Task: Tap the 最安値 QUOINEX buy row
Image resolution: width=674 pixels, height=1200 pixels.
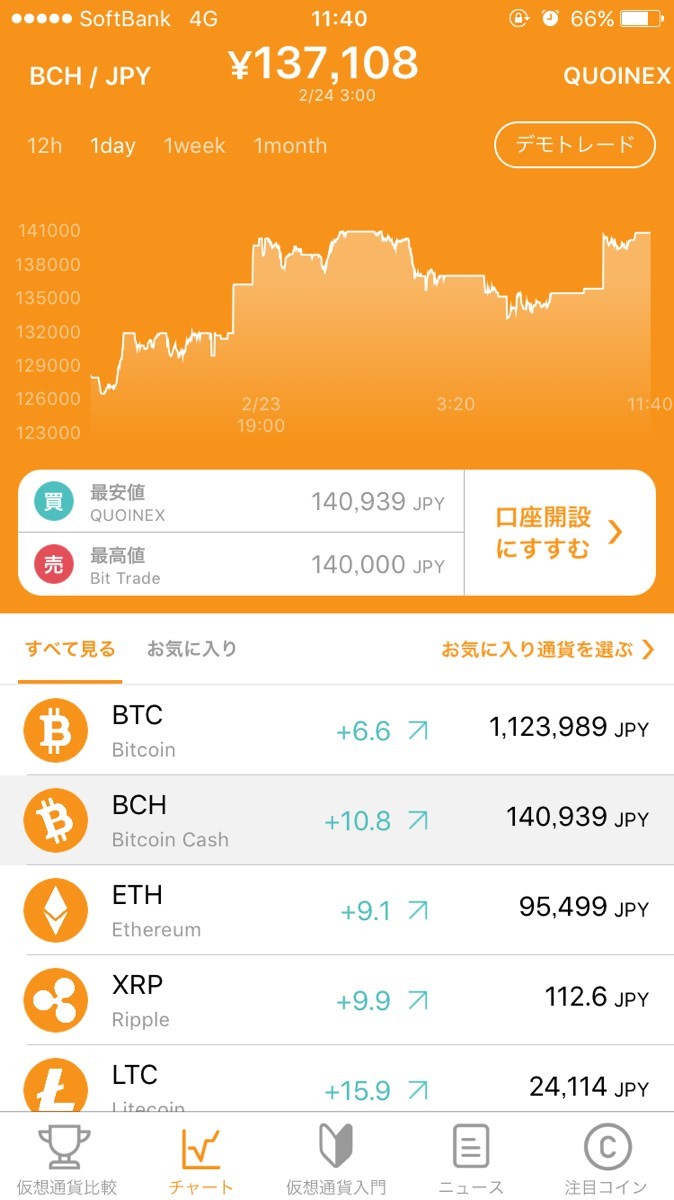Action: 240,502
